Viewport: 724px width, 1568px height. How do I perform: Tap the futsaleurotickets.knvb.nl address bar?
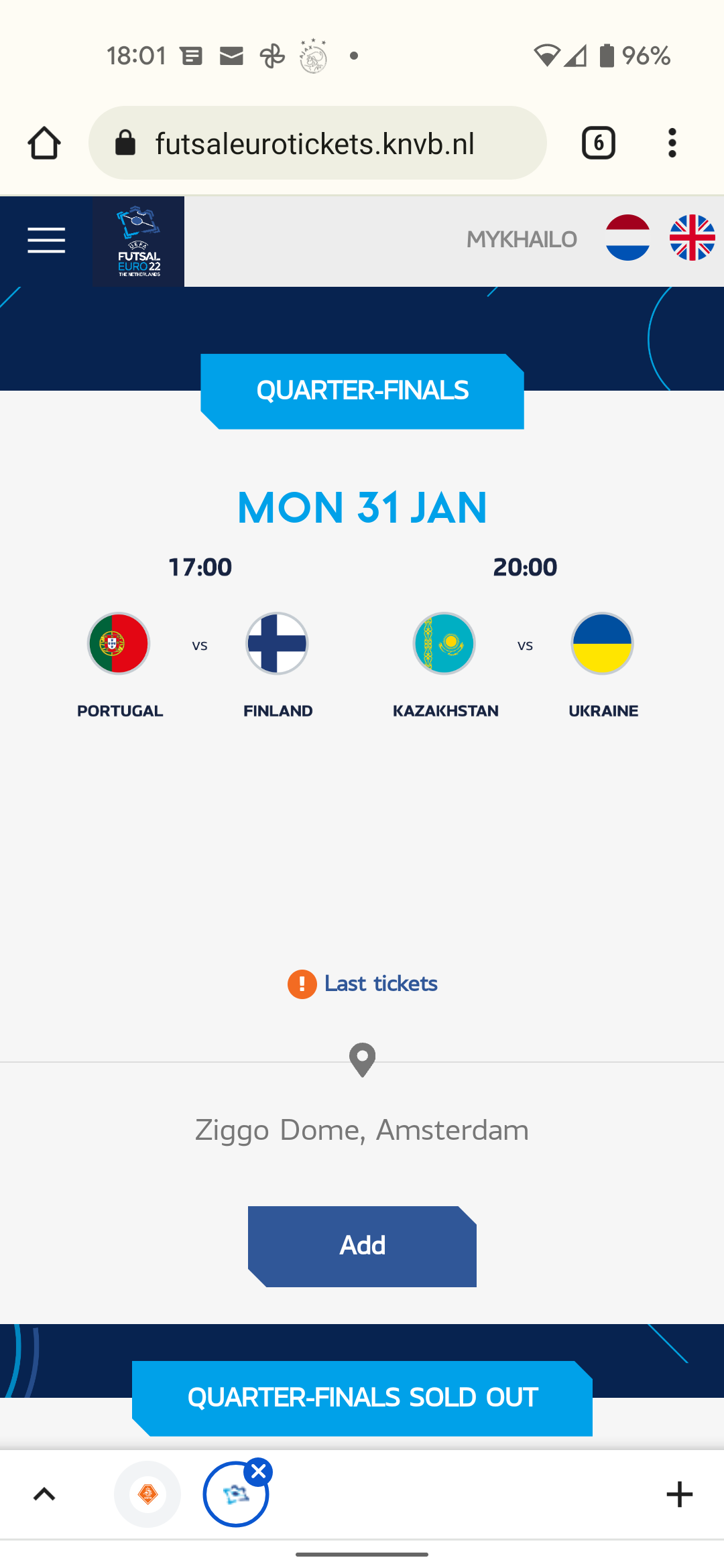(x=316, y=143)
